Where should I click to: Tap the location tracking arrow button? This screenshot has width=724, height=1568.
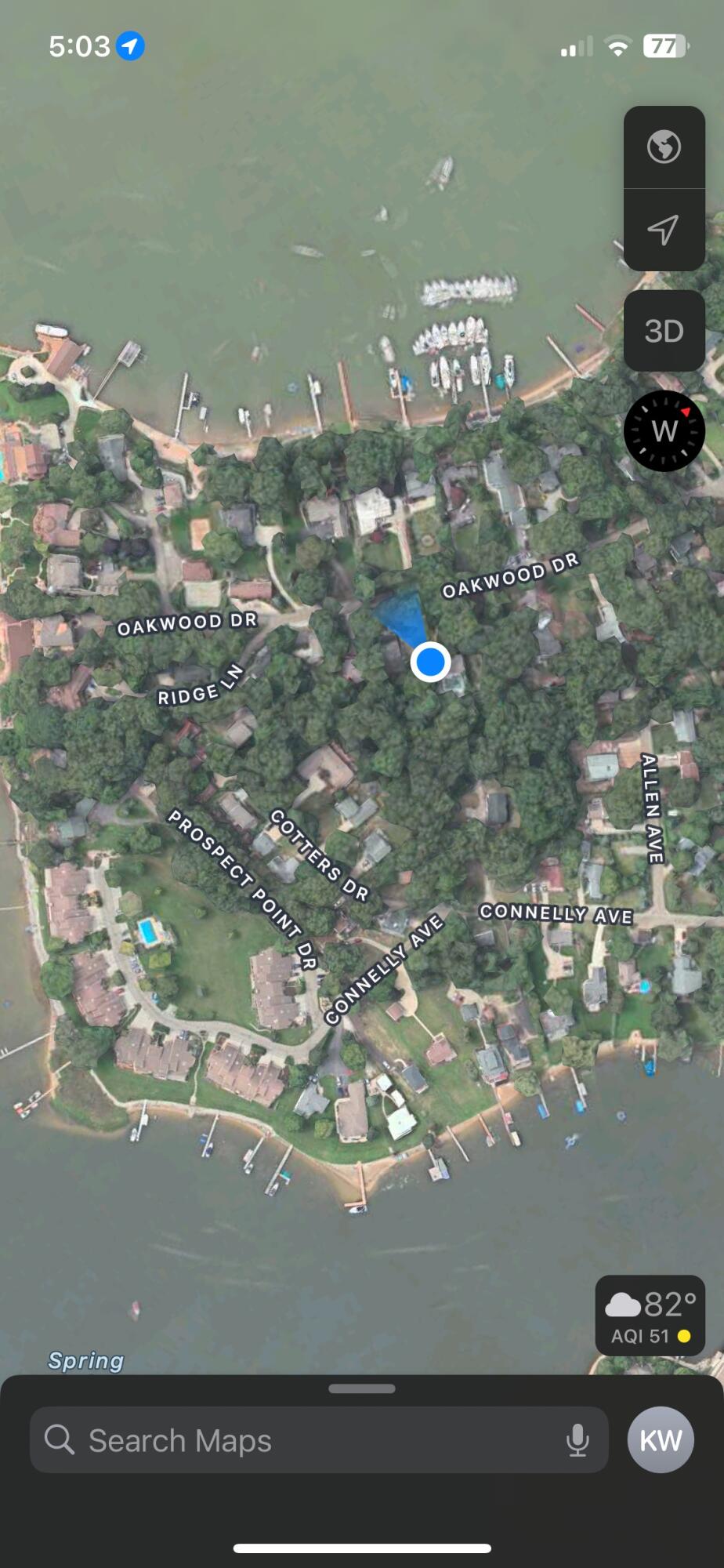(664, 230)
